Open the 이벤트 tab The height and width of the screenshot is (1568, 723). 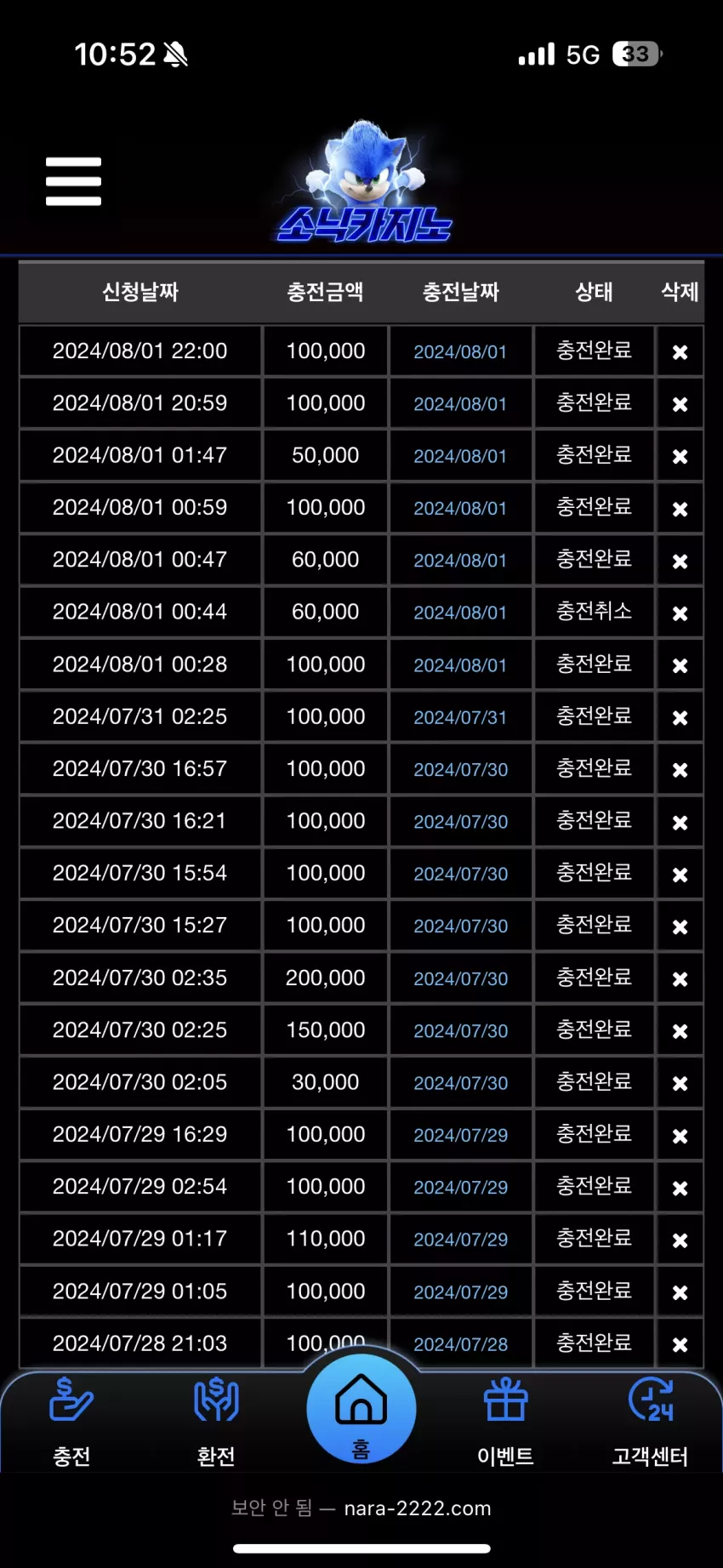[505, 1422]
